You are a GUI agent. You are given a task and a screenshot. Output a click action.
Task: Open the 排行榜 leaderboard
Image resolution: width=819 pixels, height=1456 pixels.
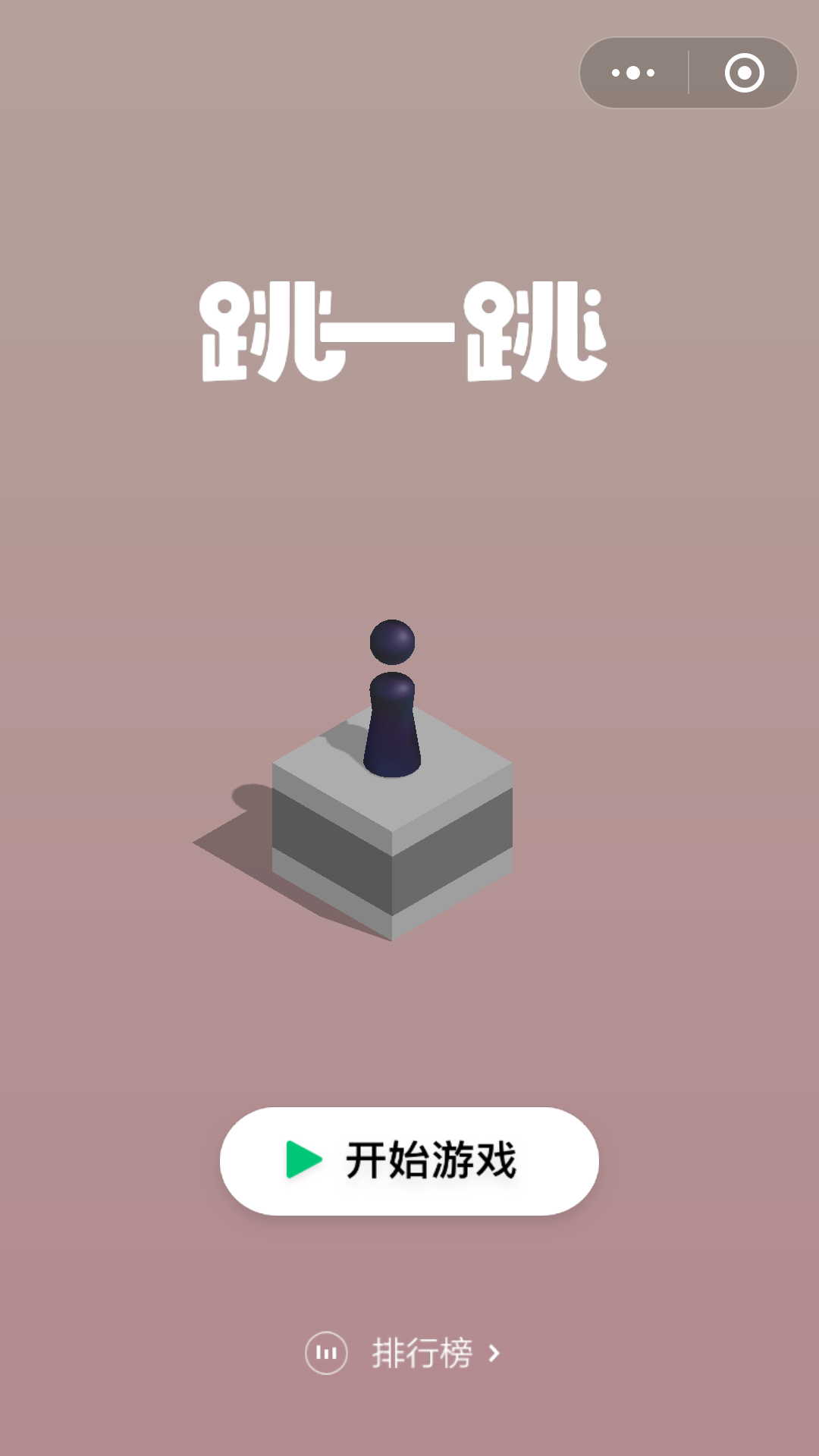tap(403, 1354)
